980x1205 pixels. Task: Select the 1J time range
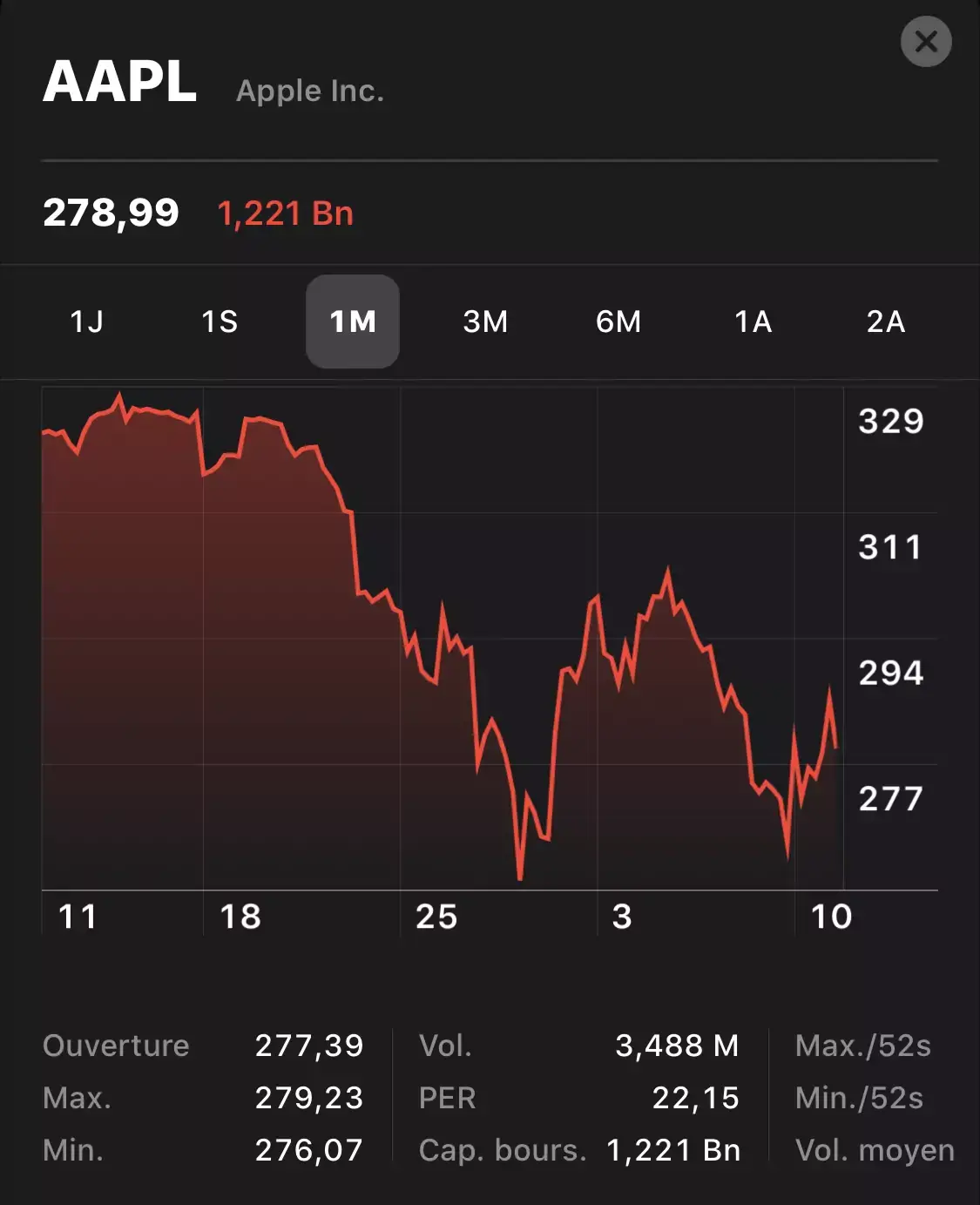tap(86, 322)
